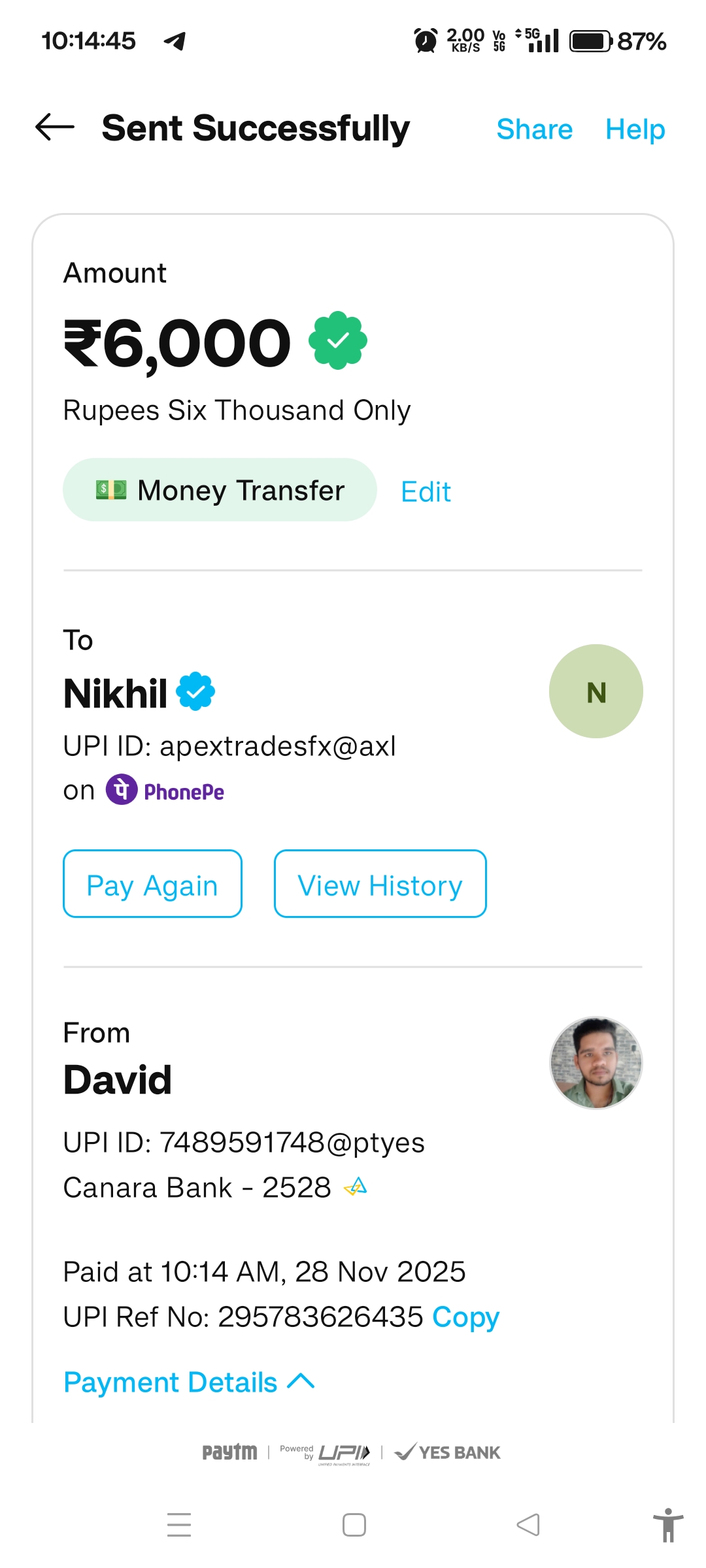Open Help for this transaction
706x1568 pixels.
coord(635,129)
